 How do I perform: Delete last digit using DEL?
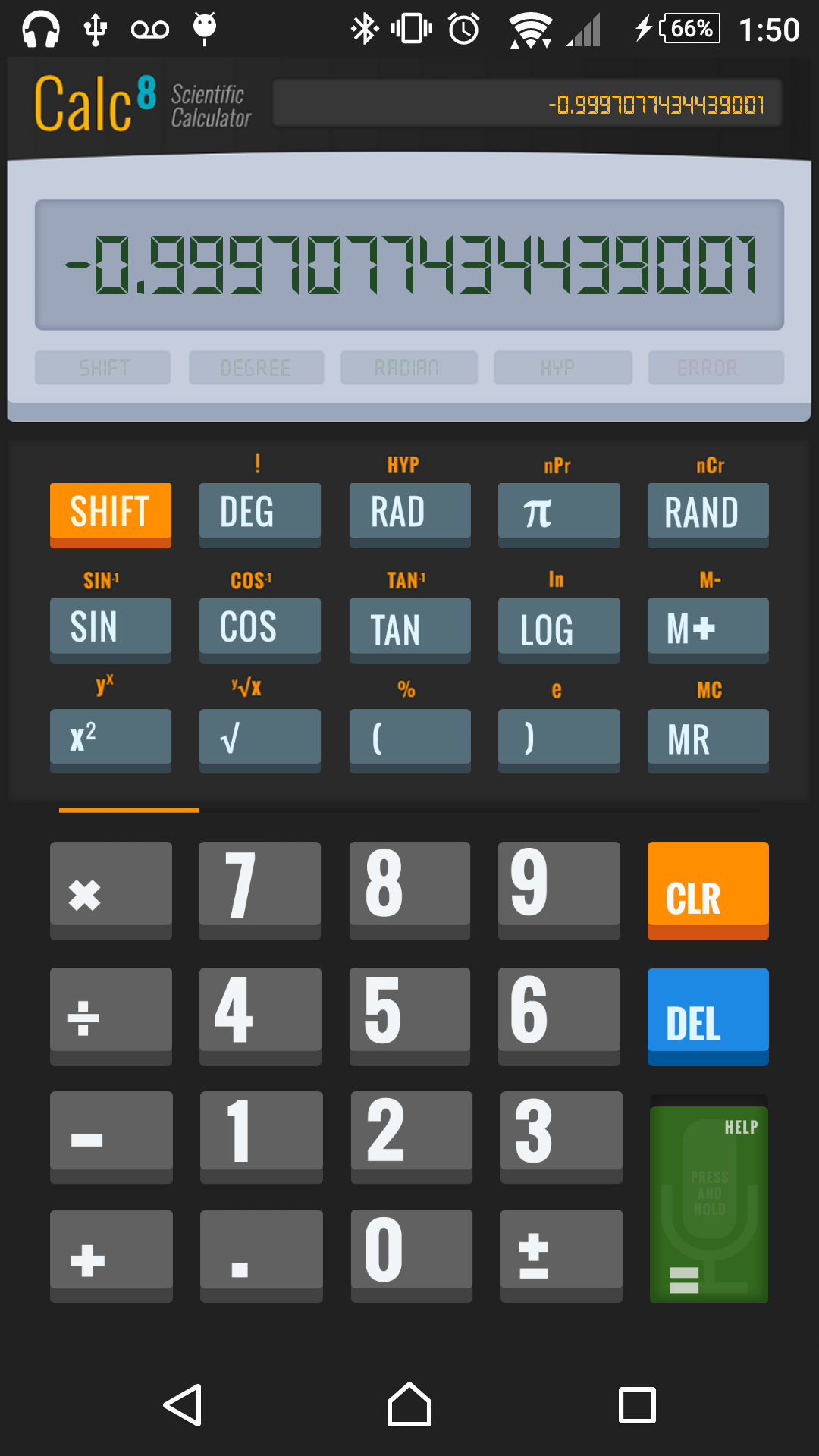(708, 1016)
